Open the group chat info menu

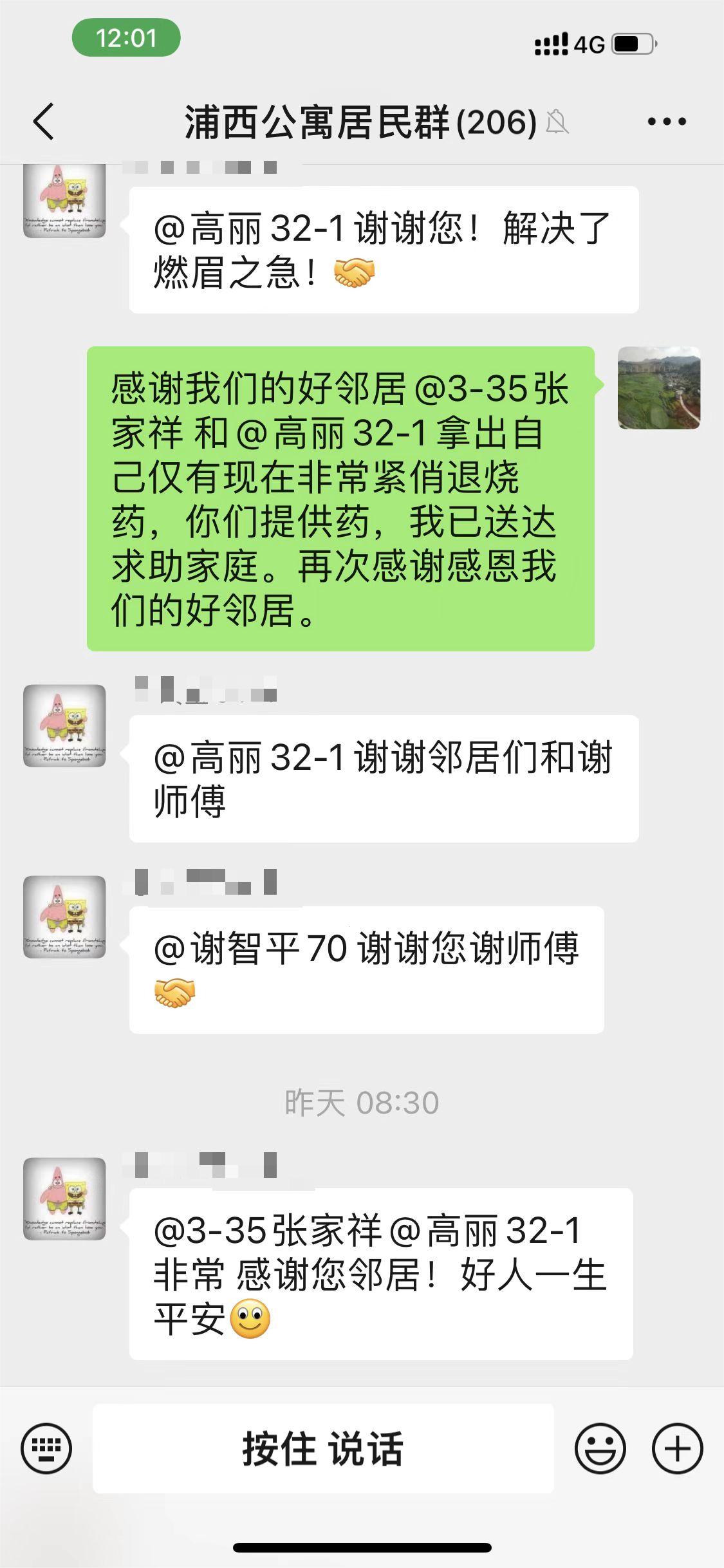click(666, 122)
